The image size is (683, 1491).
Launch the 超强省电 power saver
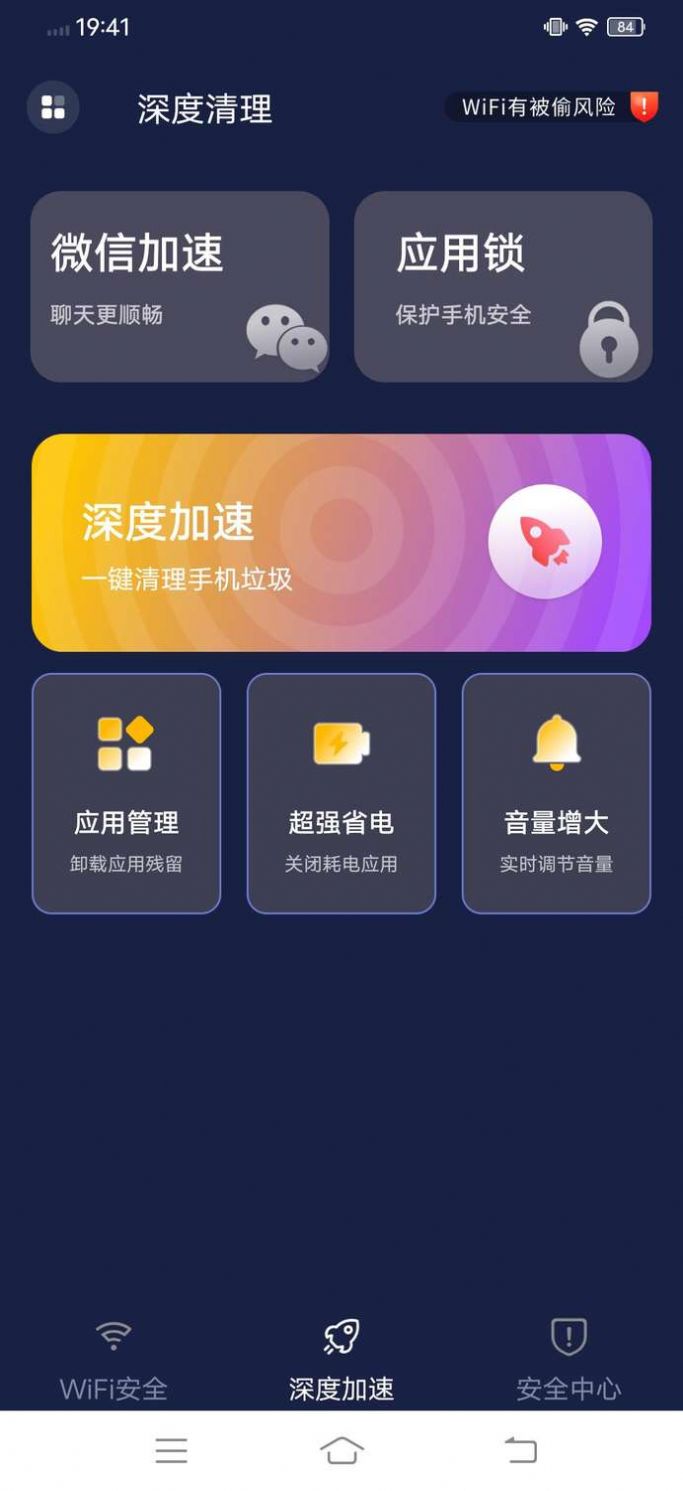[x=341, y=793]
